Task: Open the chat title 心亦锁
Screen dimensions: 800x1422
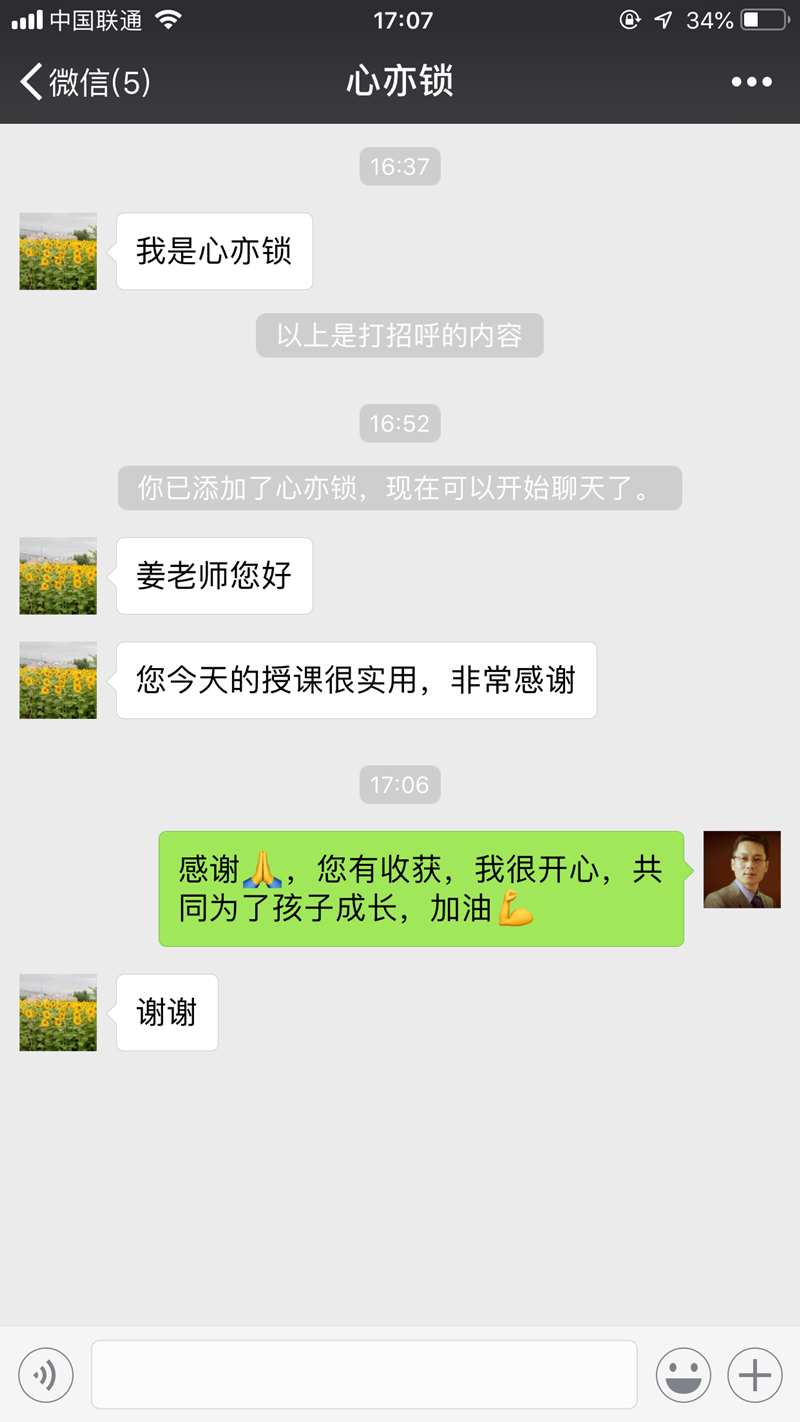Action: (400, 83)
